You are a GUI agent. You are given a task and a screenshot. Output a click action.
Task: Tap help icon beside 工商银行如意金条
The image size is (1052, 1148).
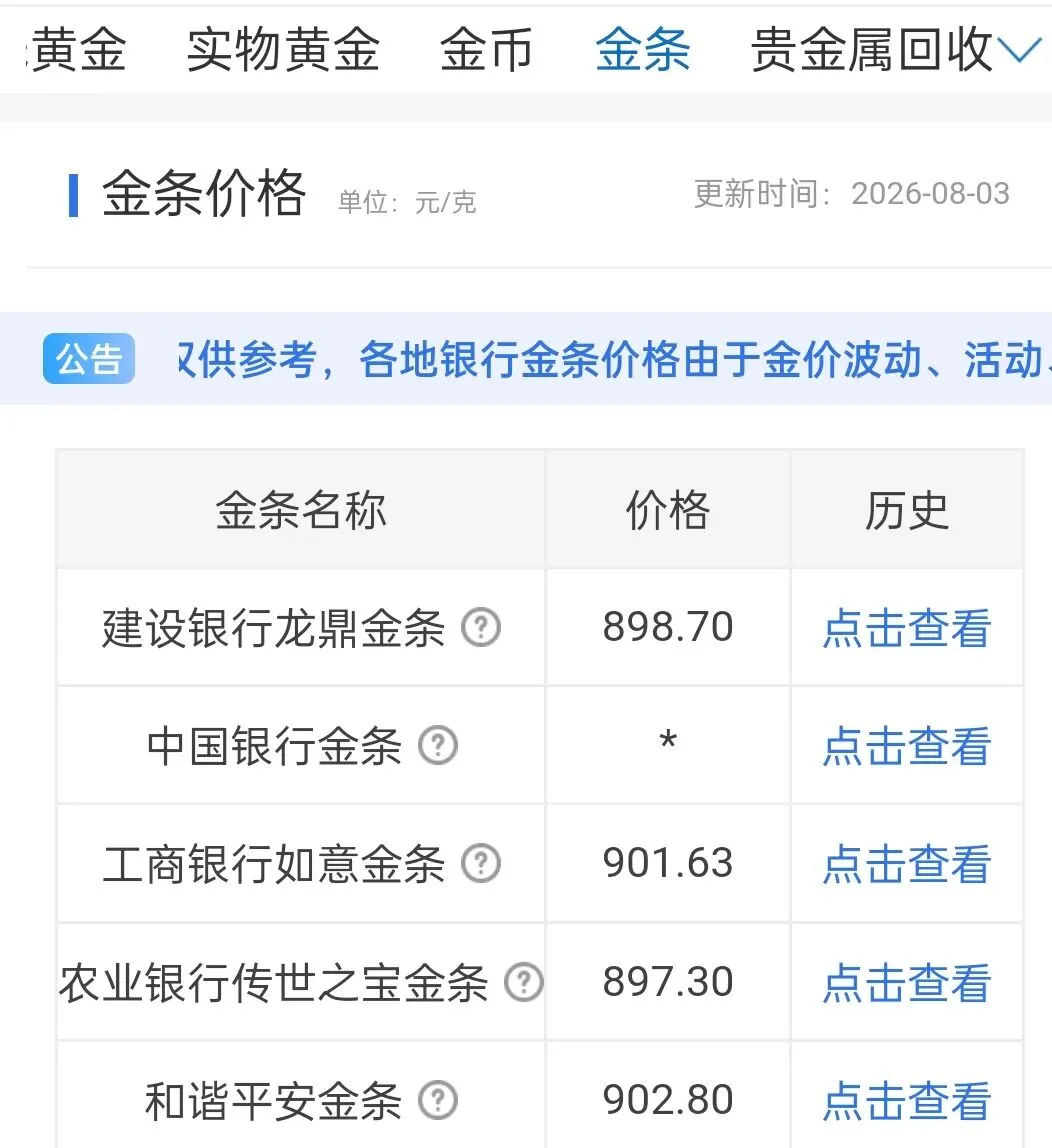click(481, 863)
